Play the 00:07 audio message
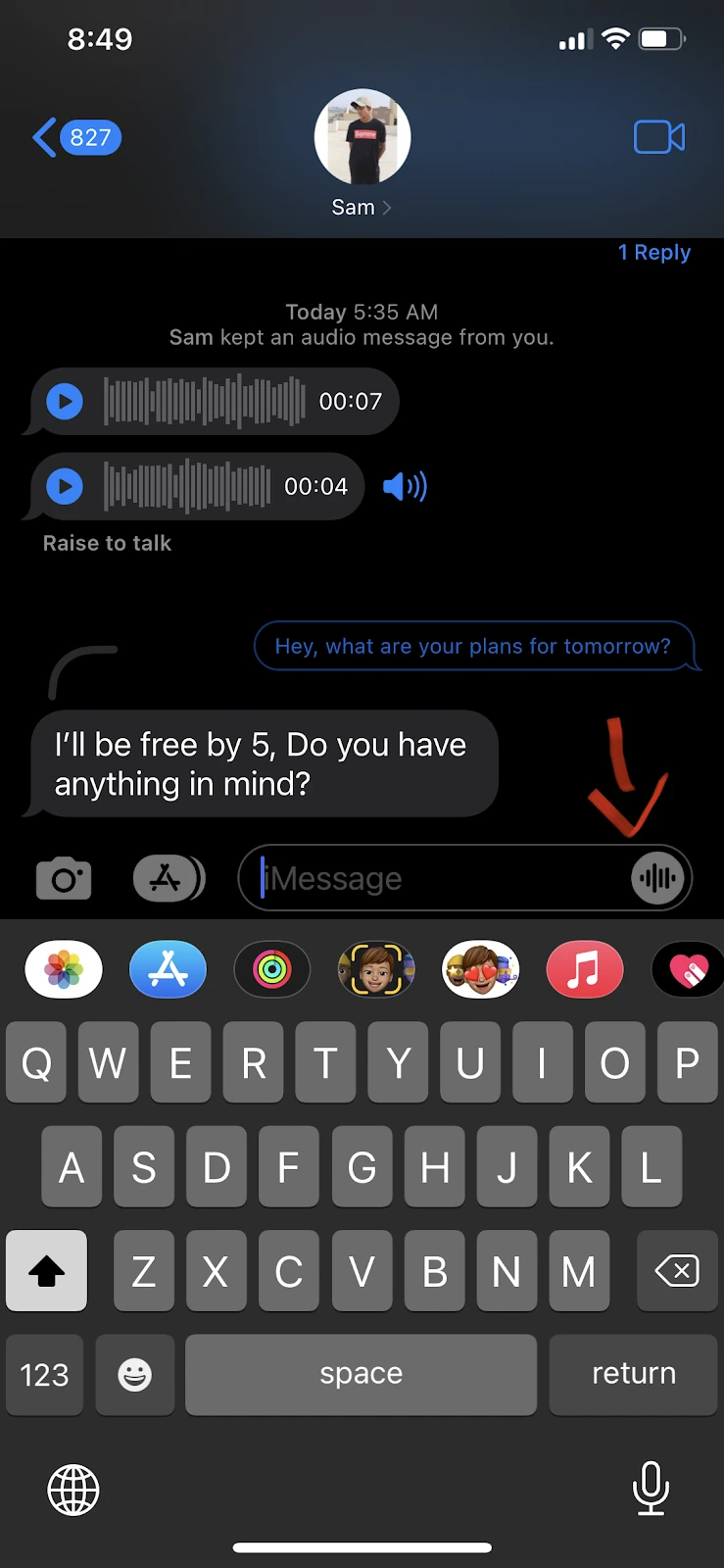Image resolution: width=724 pixels, height=1568 pixels. 65,401
